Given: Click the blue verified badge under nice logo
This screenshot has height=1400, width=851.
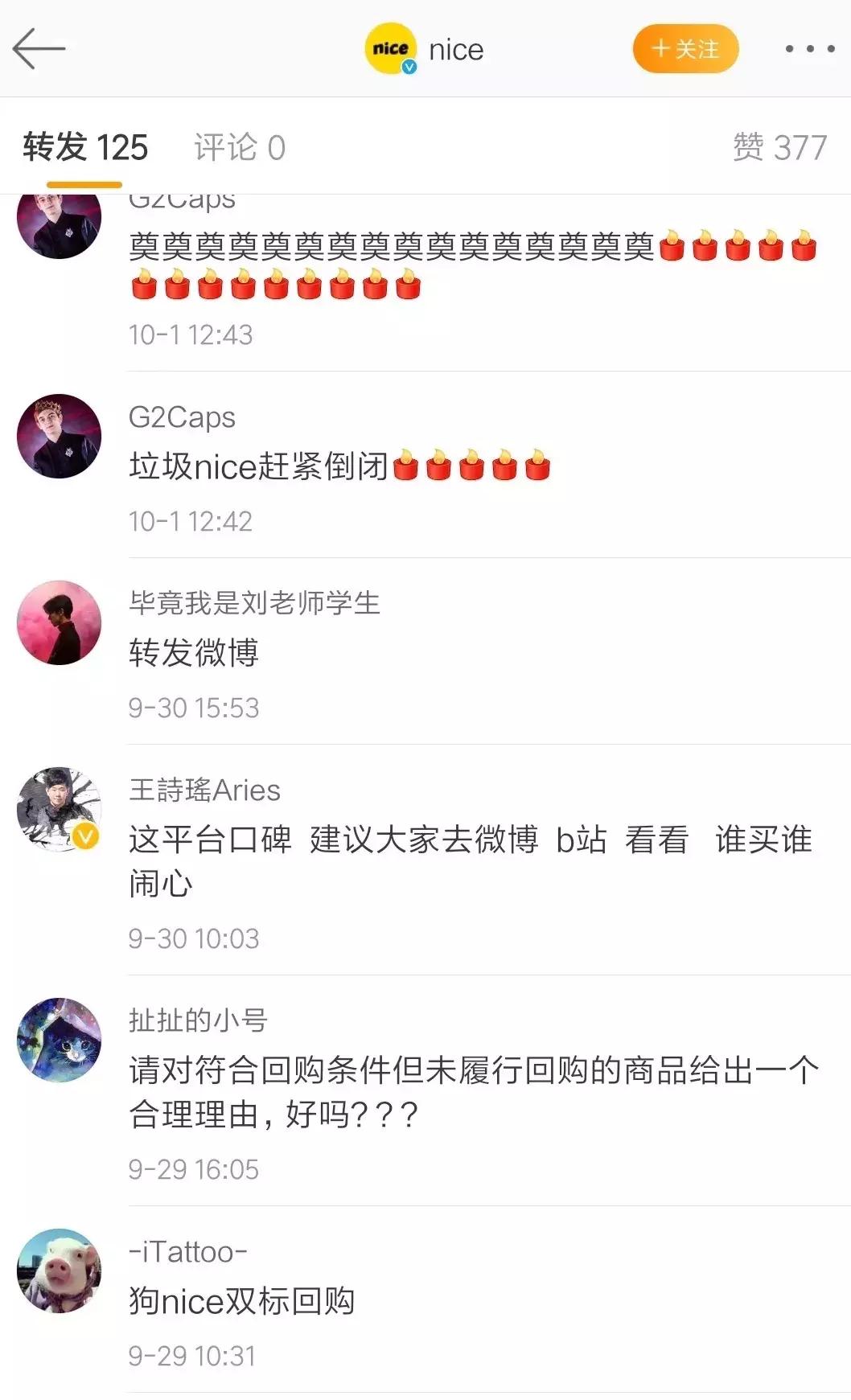Looking at the screenshot, I should click(407, 64).
